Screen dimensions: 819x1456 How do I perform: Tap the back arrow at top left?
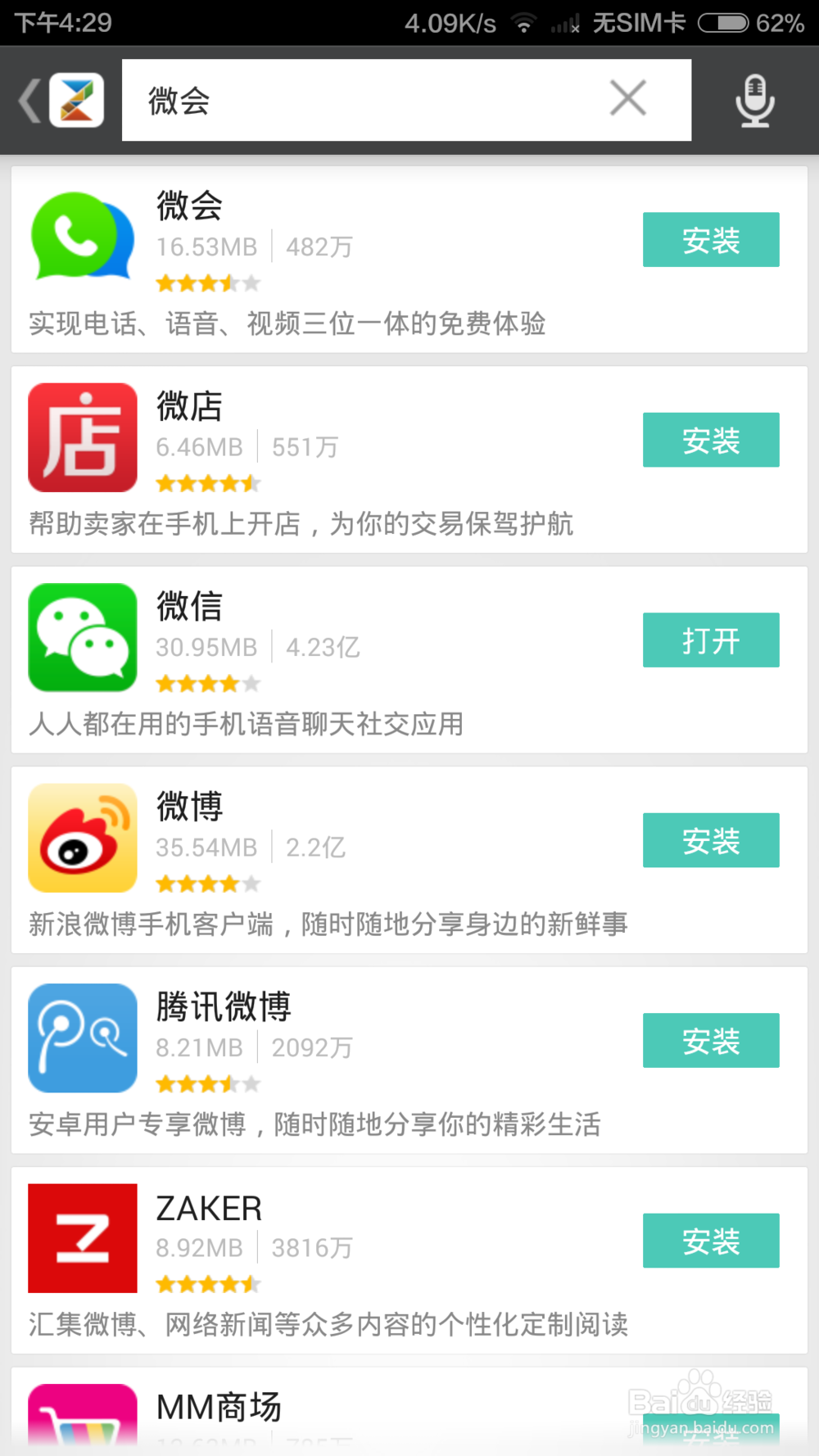pyautogui.click(x=29, y=100)
